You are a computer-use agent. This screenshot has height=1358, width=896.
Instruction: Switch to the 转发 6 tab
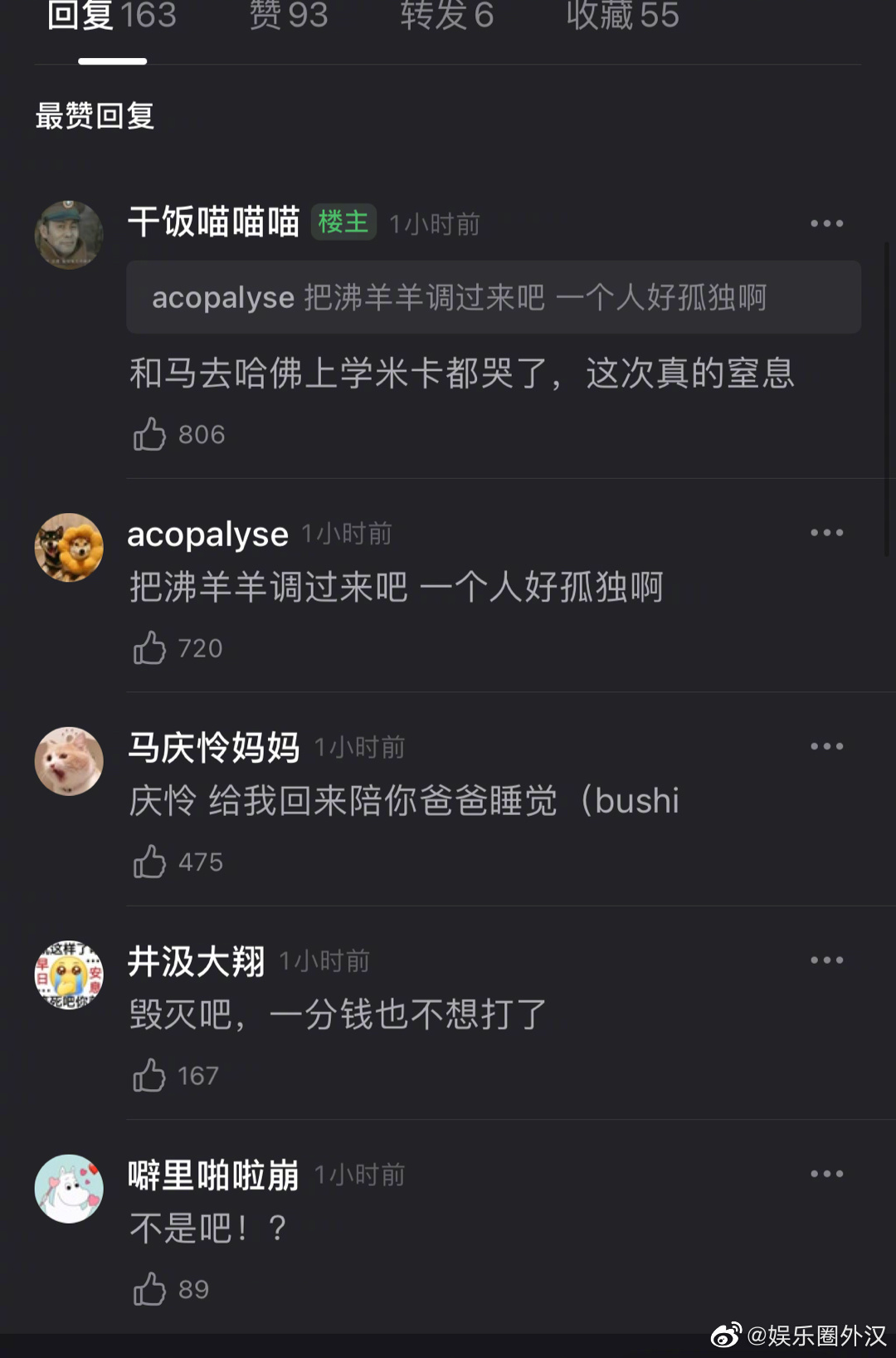tap(446, 15)
